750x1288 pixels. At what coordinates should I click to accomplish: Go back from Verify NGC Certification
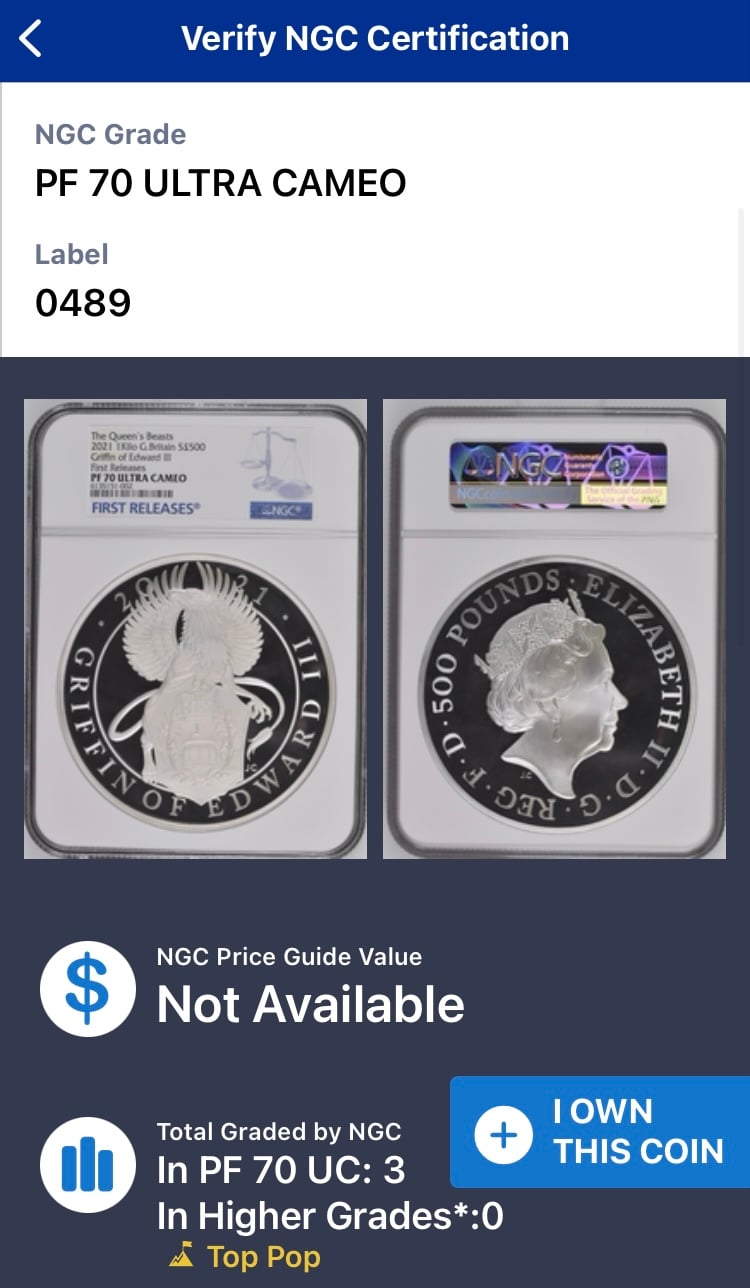click(x=31, y=40)
